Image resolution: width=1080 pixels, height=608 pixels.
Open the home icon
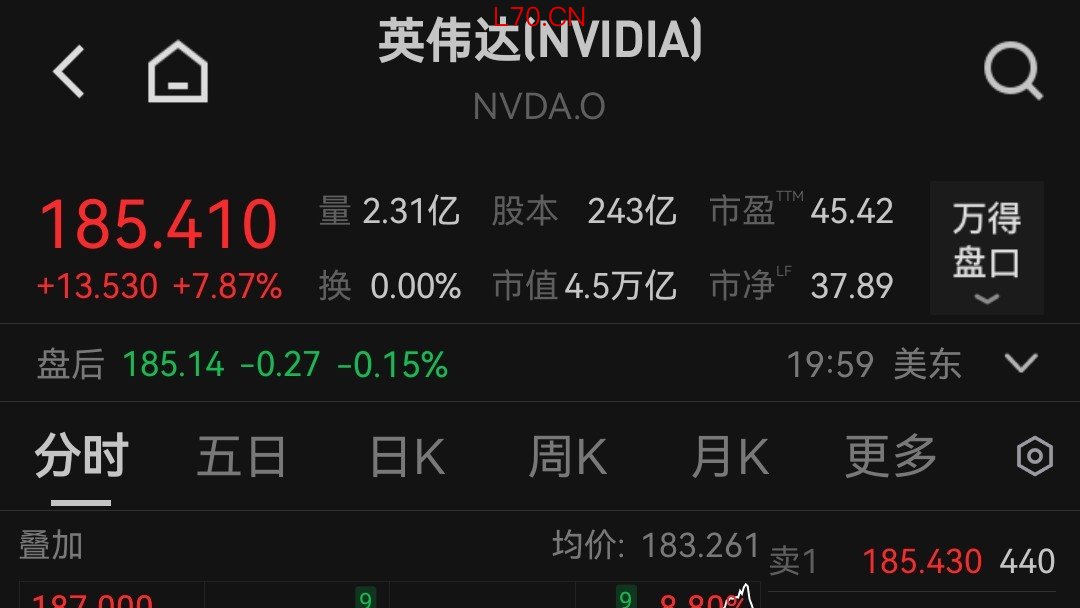tap(178, 73)
